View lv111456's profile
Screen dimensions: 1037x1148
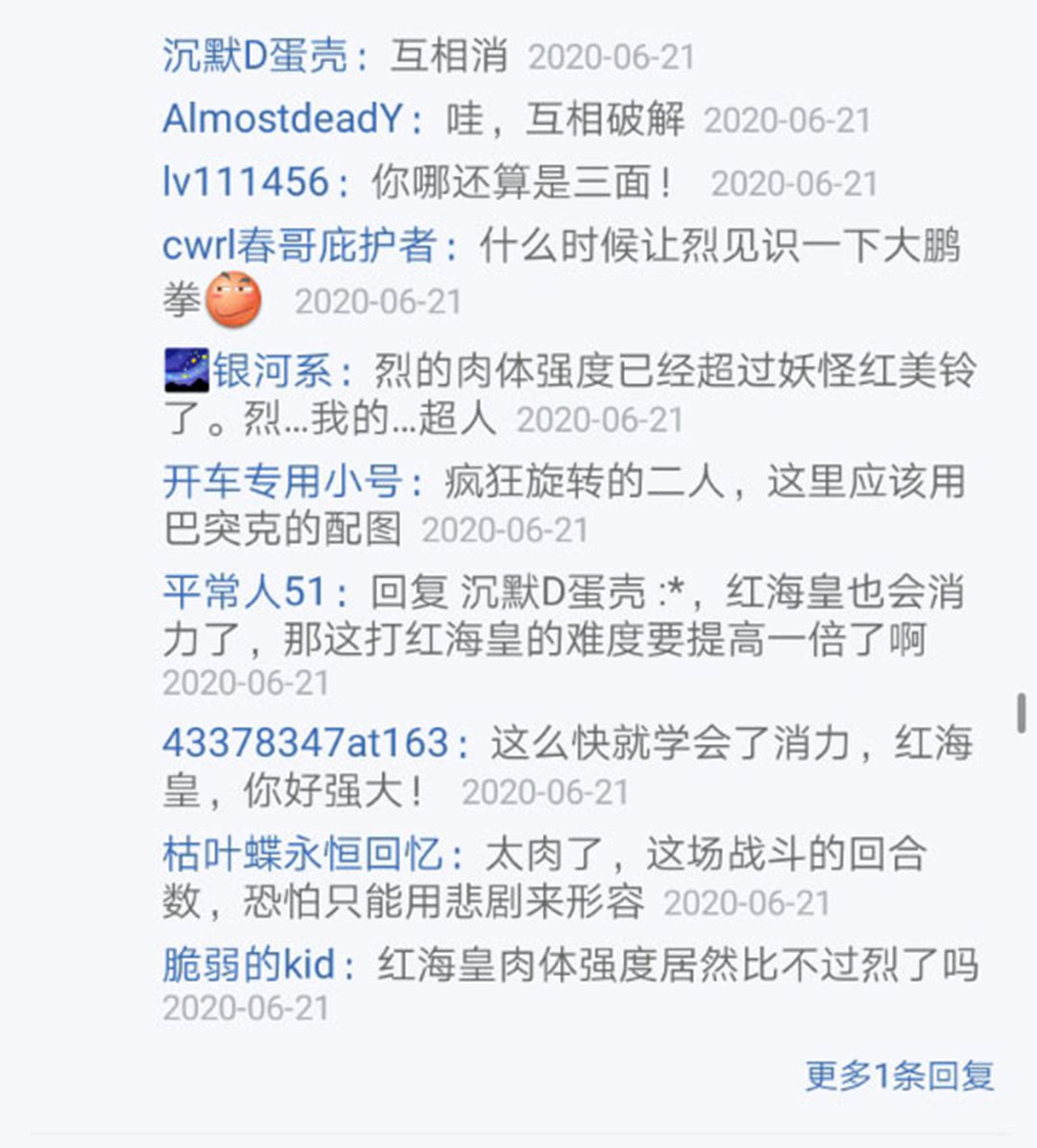[x=245, y=181]
